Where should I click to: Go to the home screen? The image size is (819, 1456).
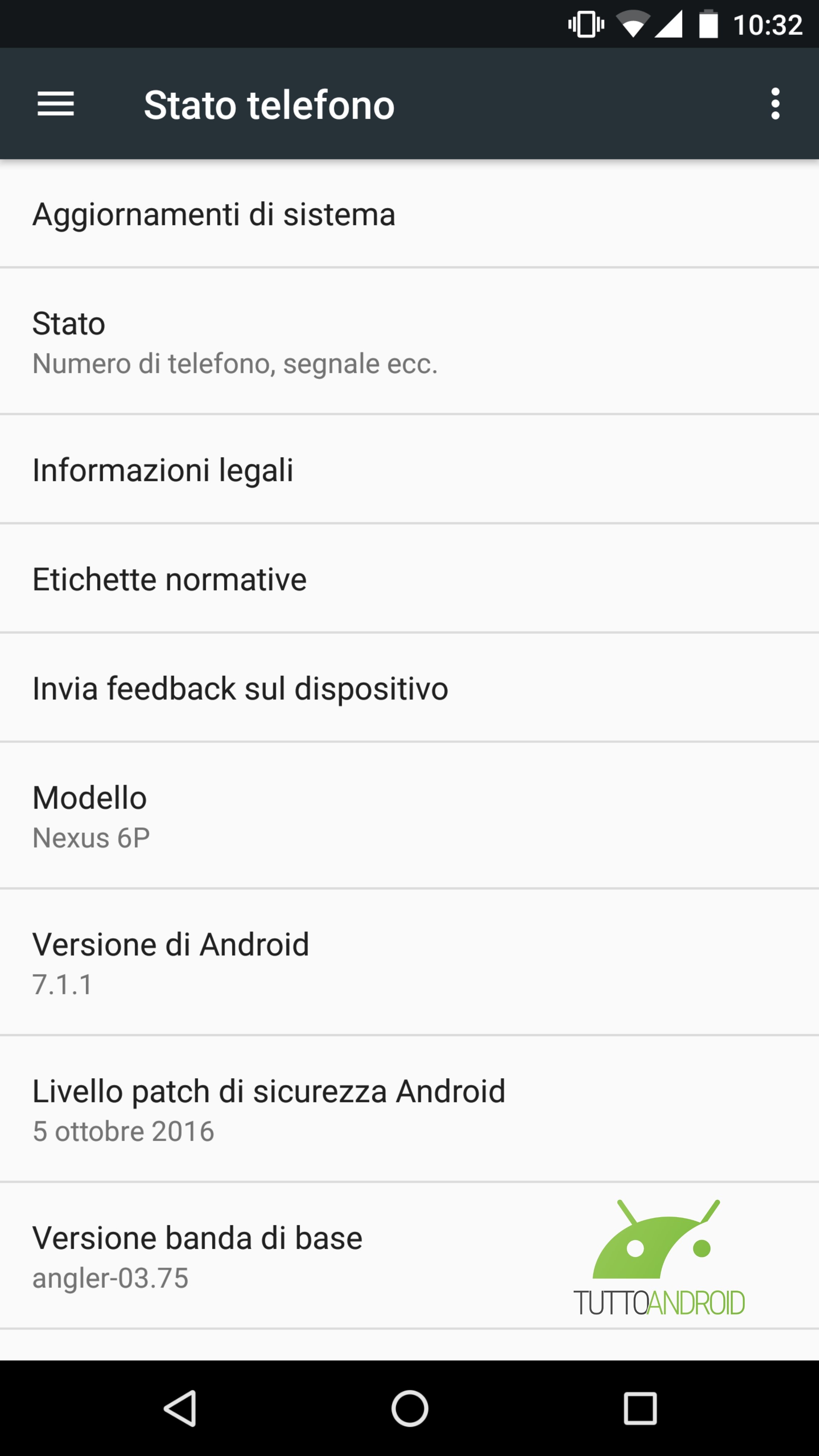click(x=410, y=1408)
